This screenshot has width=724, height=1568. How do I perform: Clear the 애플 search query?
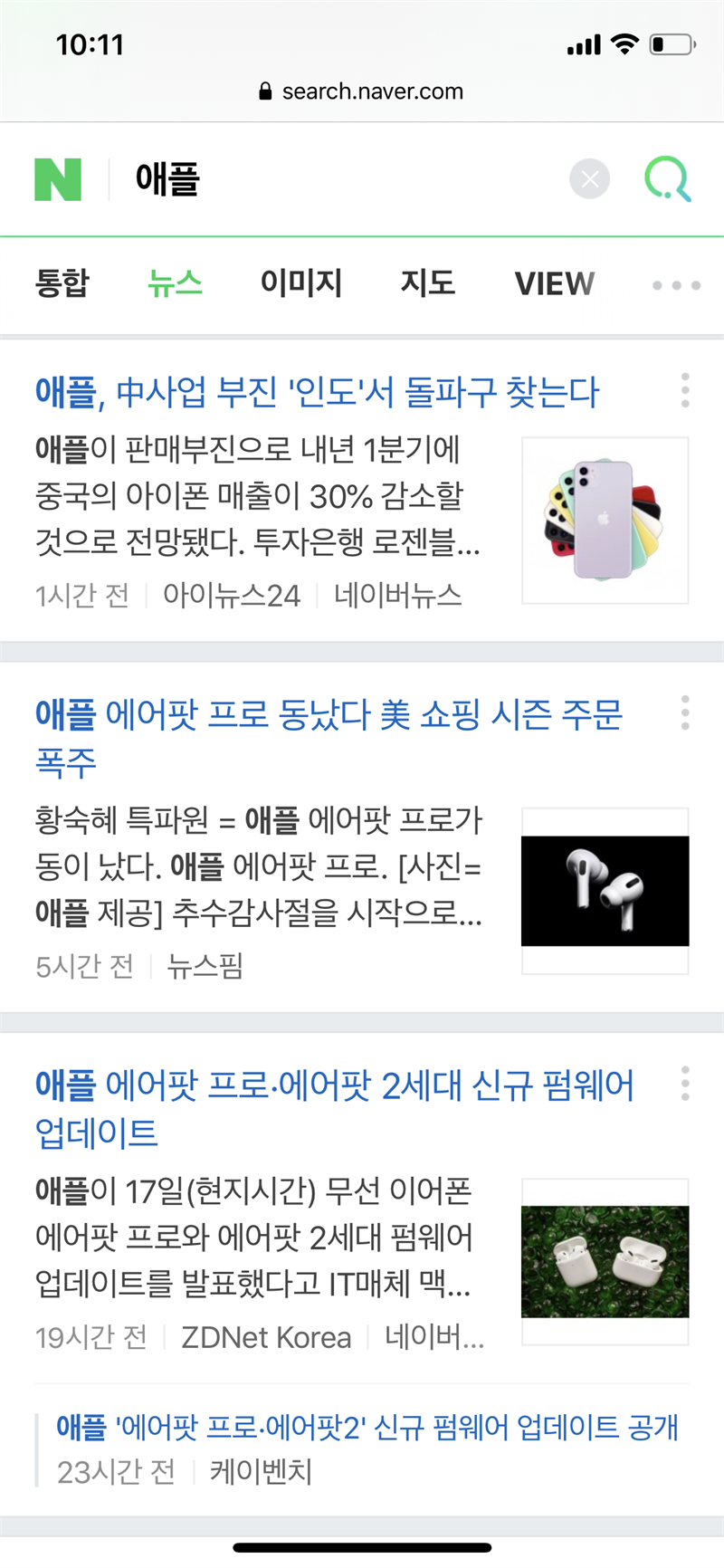tap(589, 179)
